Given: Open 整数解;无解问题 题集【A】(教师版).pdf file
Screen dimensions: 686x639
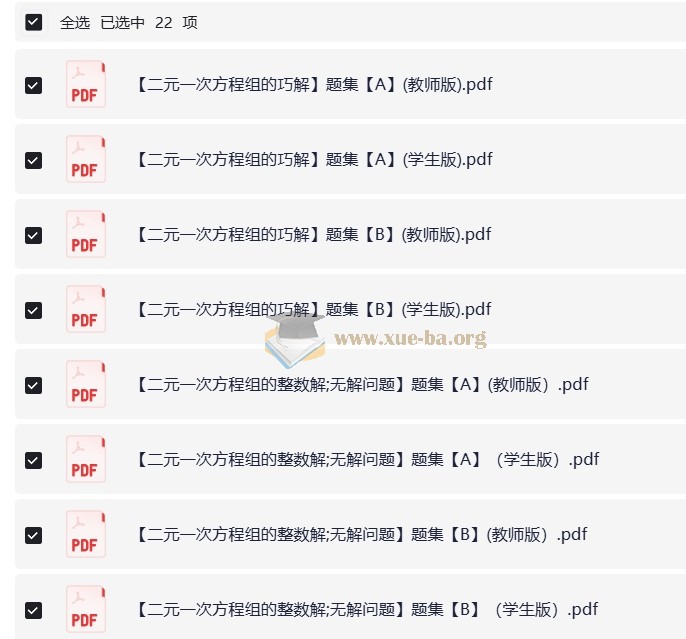Looking at the screenshot, I should click(361, 385).
